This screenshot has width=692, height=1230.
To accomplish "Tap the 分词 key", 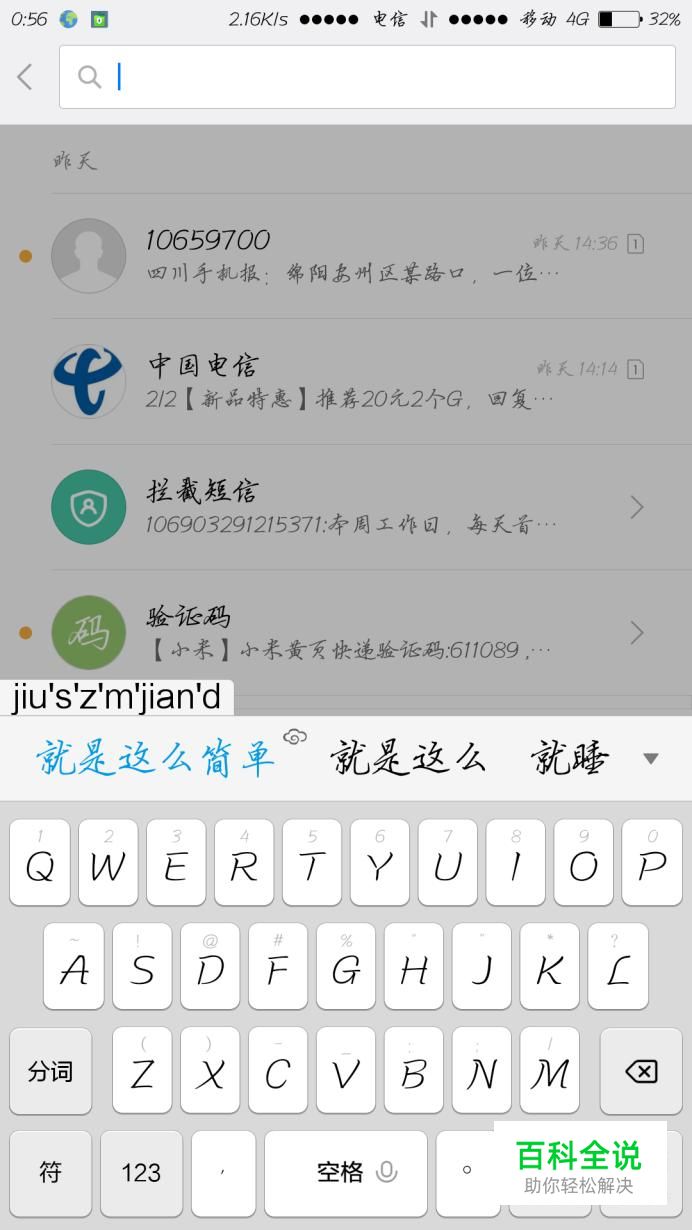I will tap(50, 1071).
